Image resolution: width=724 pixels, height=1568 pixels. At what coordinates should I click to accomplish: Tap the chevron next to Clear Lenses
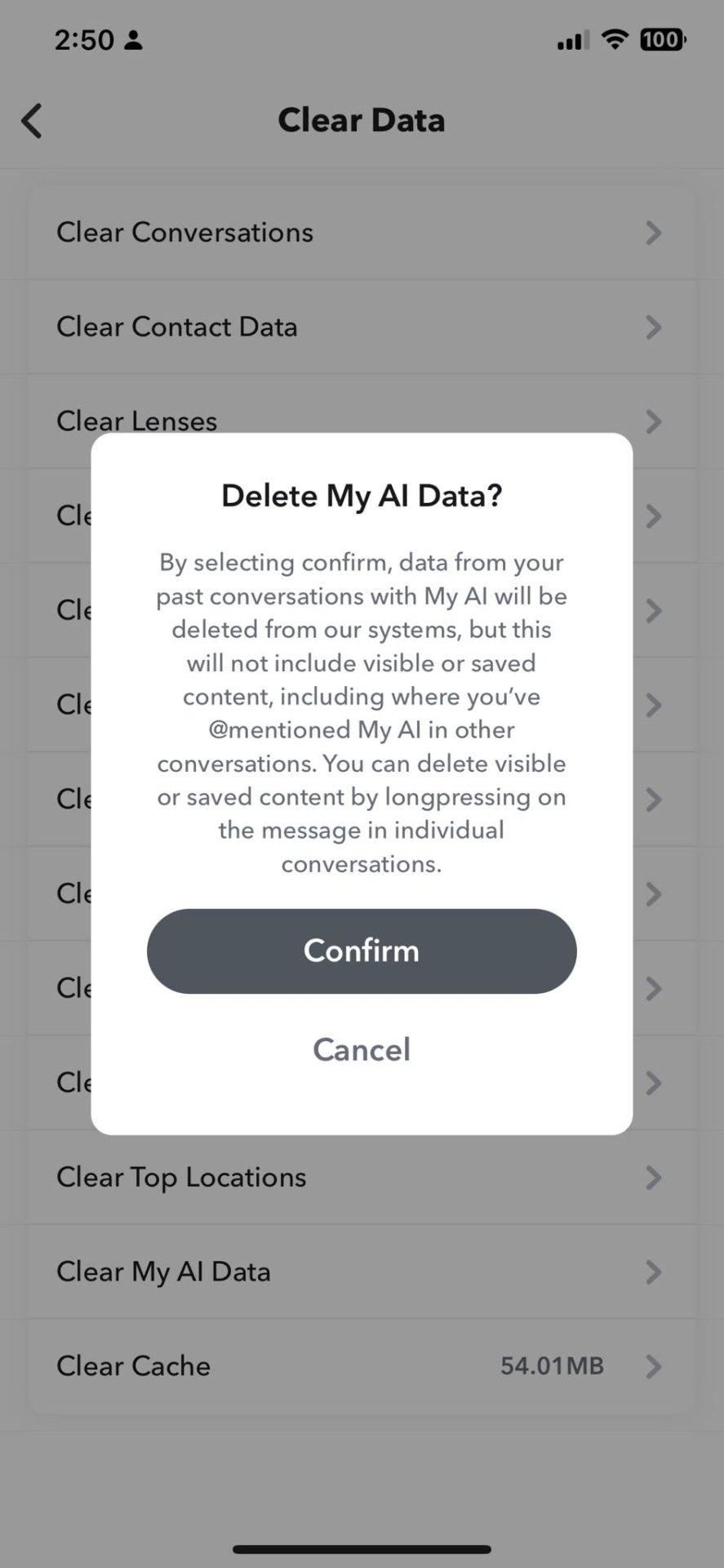pyautogui.click(x=653, y=421)
